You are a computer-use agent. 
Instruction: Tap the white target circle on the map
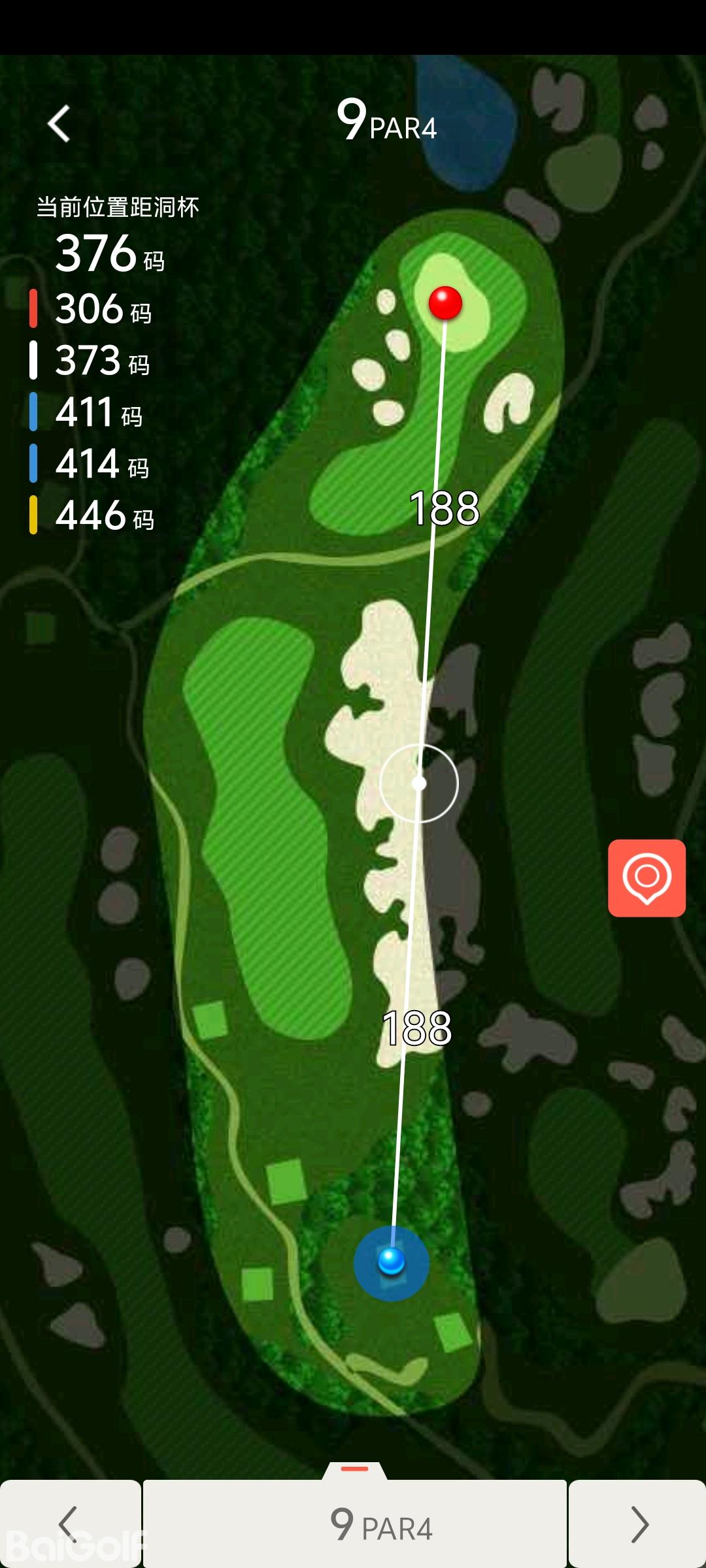[419, 783]
